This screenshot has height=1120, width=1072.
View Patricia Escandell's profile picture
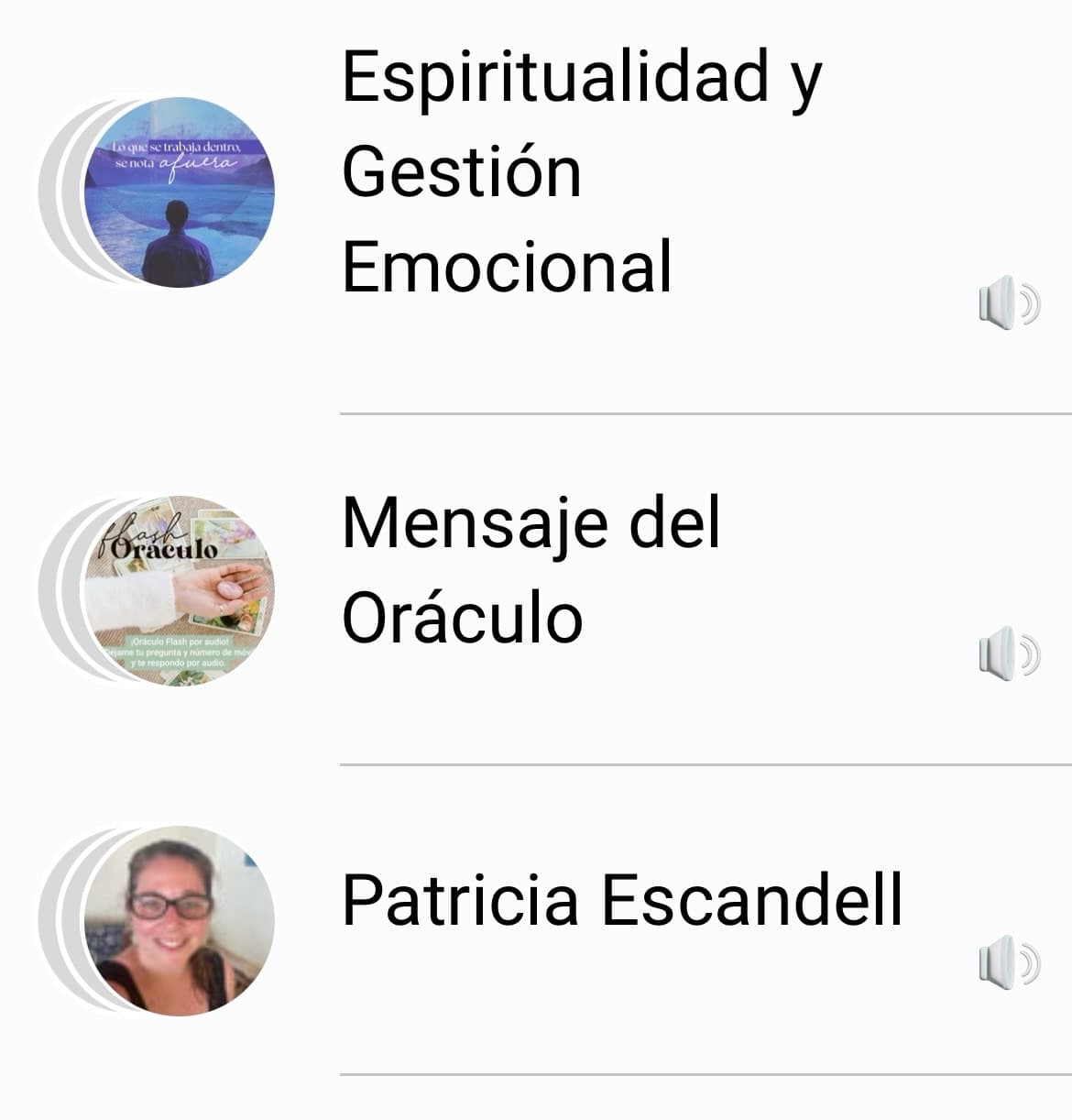pyautogui.click(x=179, y=921)
